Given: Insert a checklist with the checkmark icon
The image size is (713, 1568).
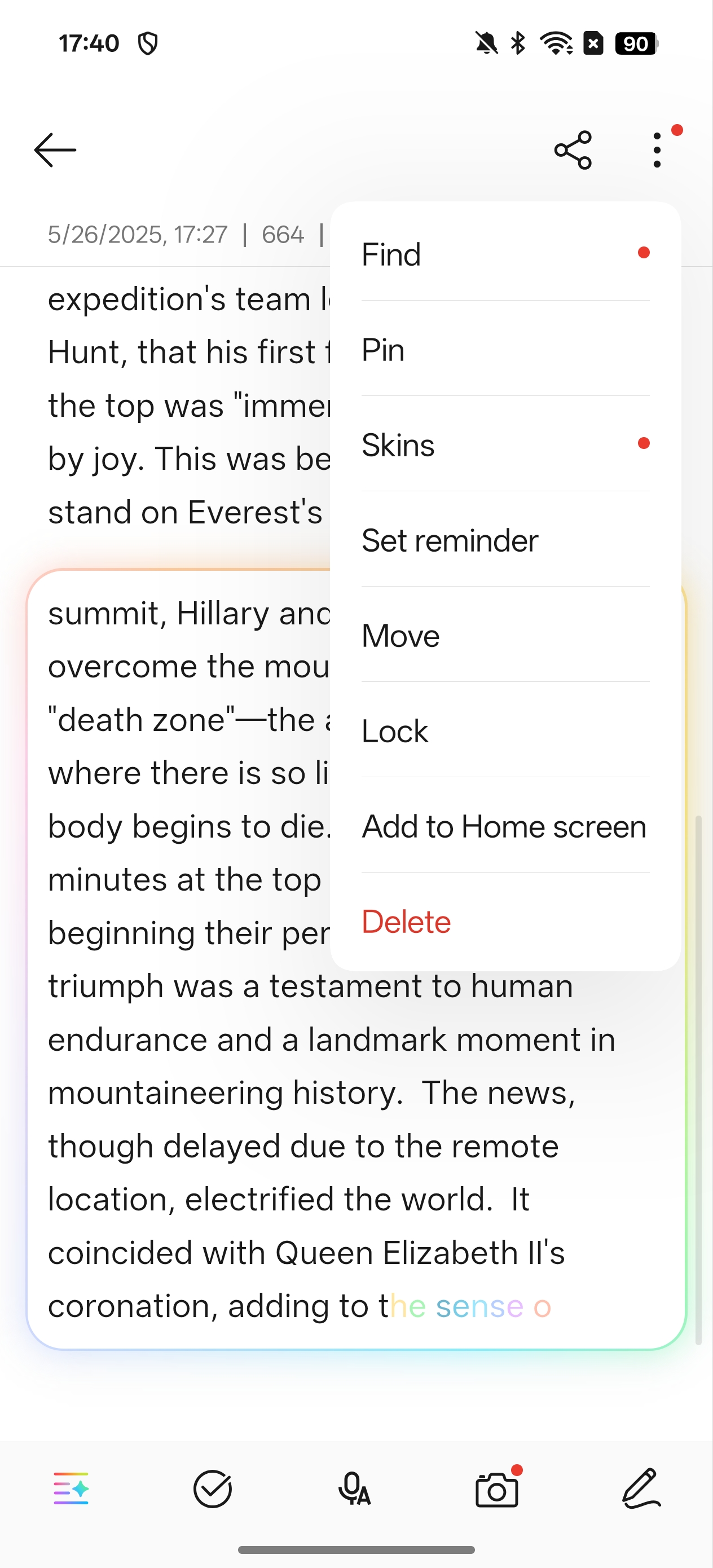Looking at the screenshot, I should (213, 1488).
